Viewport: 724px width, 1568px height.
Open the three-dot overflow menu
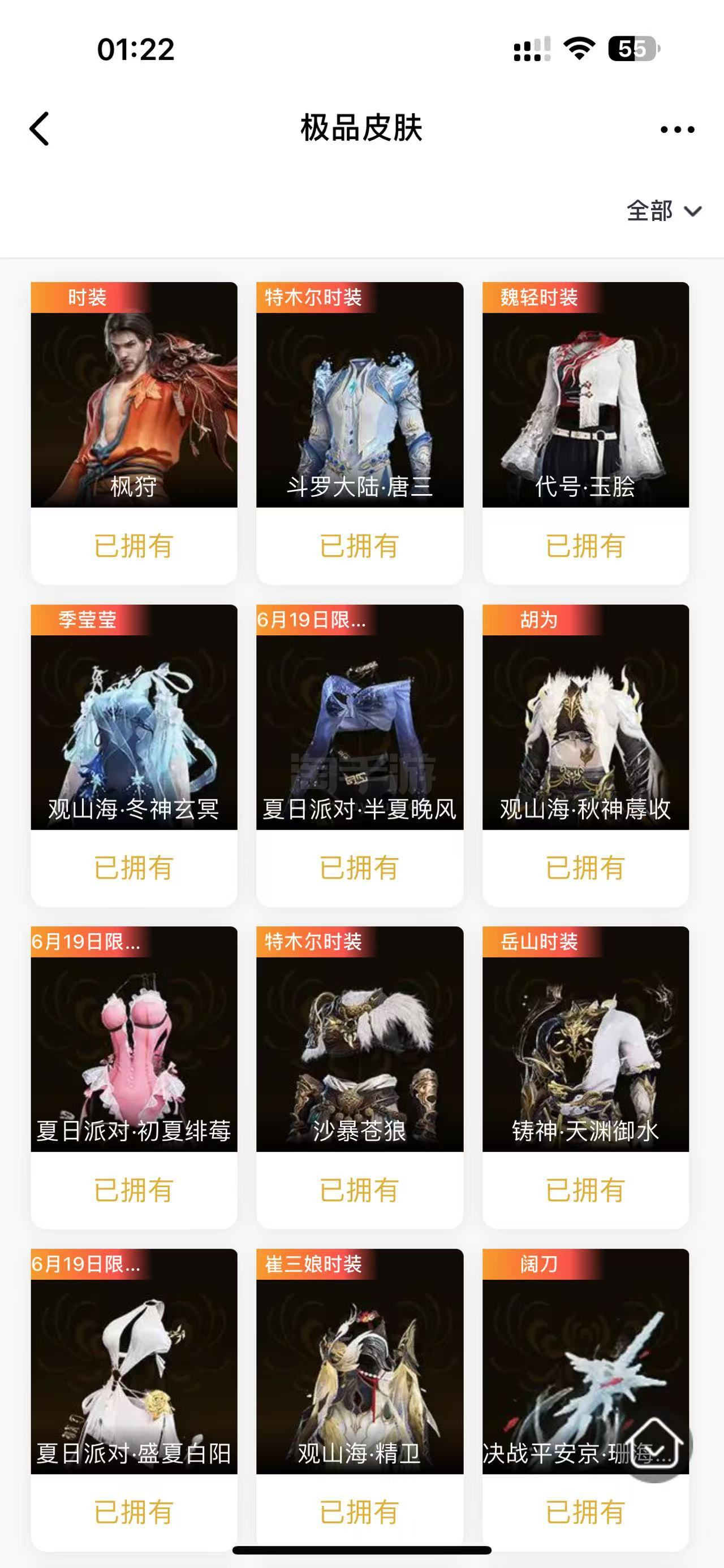677,129
